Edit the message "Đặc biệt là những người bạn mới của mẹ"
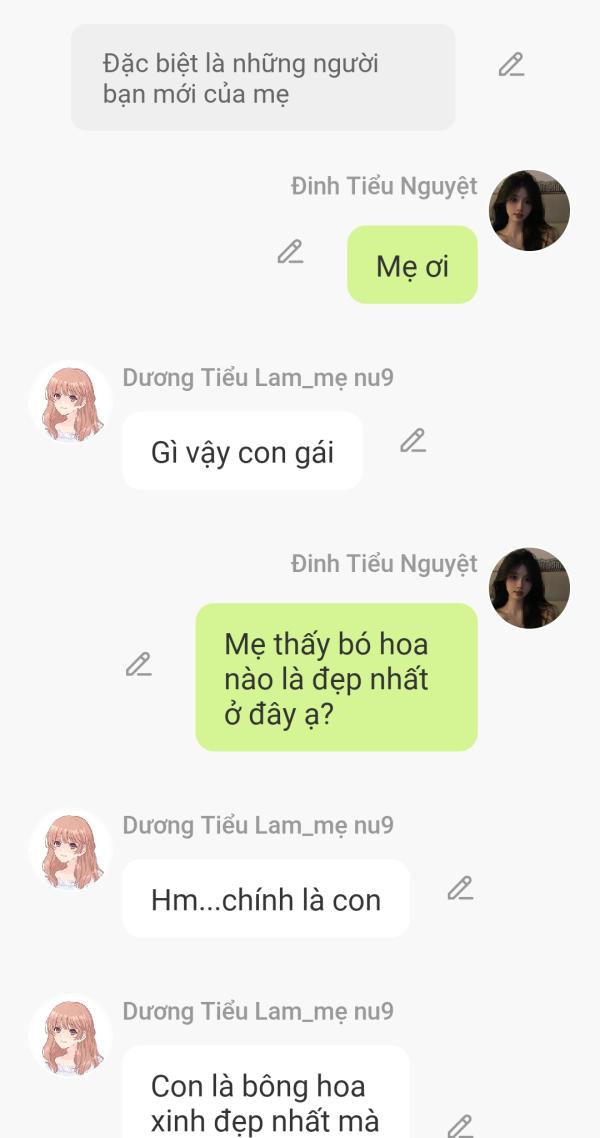Image resolution: width=600 pixels, height=1138 pixels. [511, 65]
